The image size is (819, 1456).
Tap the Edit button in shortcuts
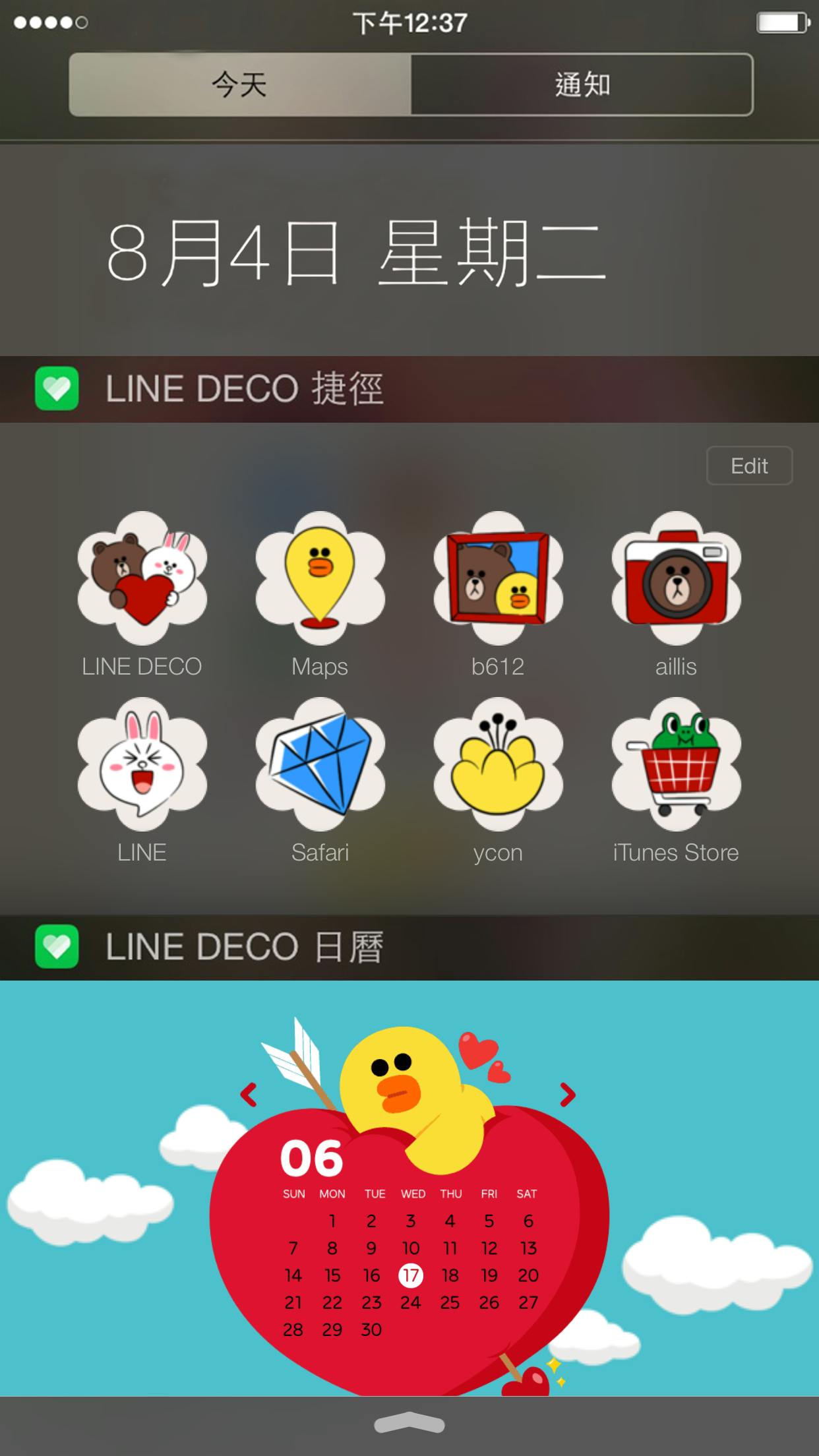click(x=749, y=466)
